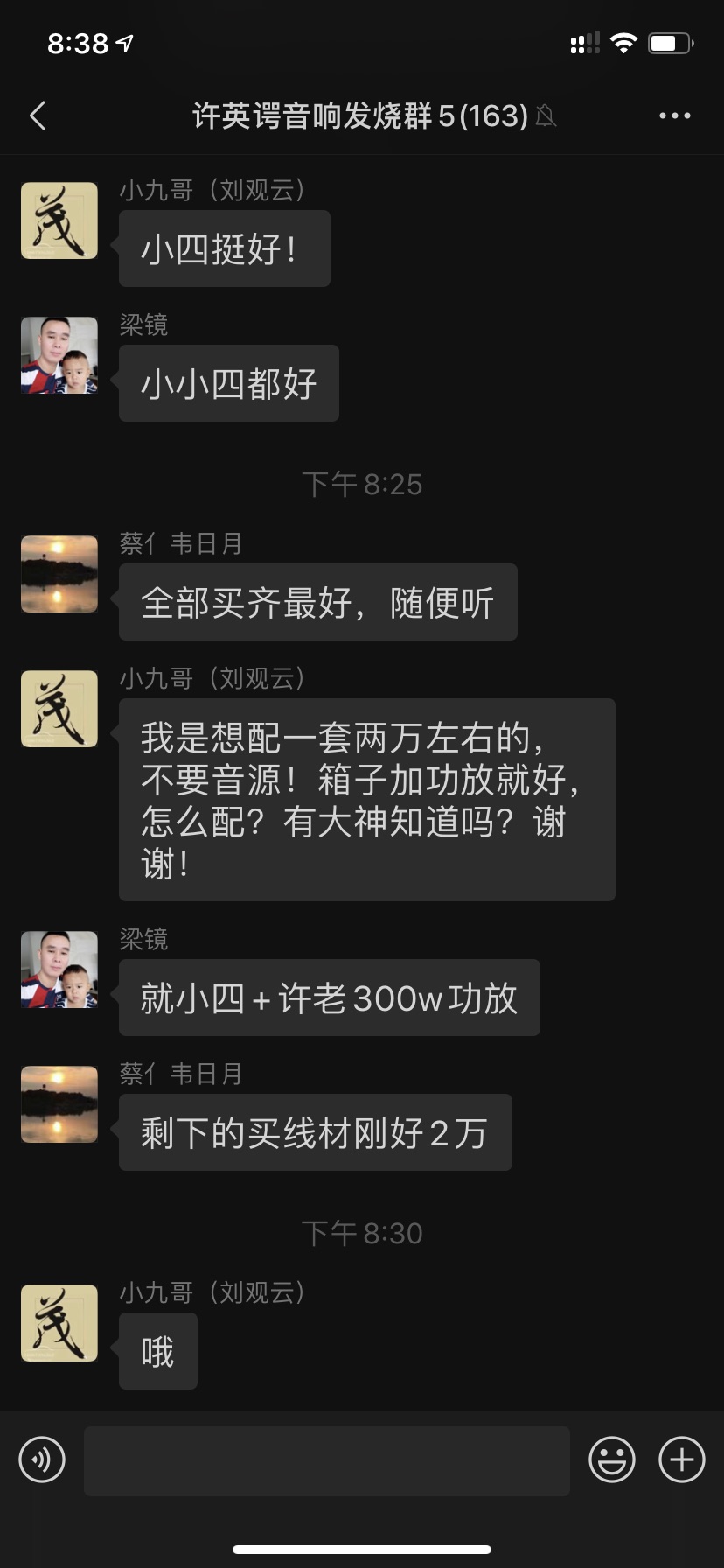Open 梁镜 avatar beside 300w功放 message

point(59,969)
